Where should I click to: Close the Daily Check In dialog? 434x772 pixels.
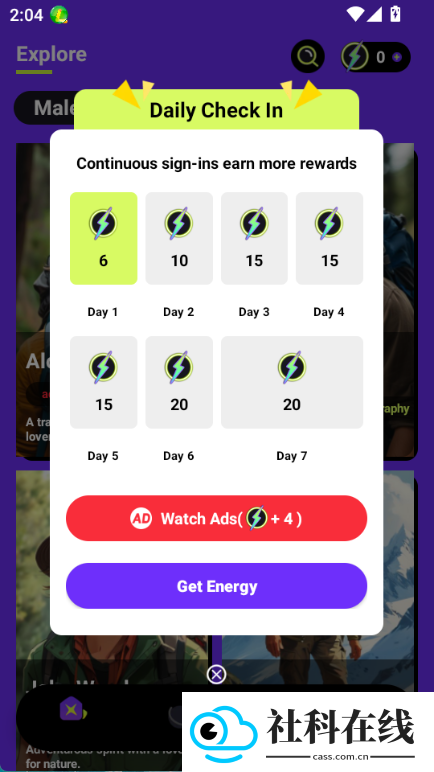[216, 674]
